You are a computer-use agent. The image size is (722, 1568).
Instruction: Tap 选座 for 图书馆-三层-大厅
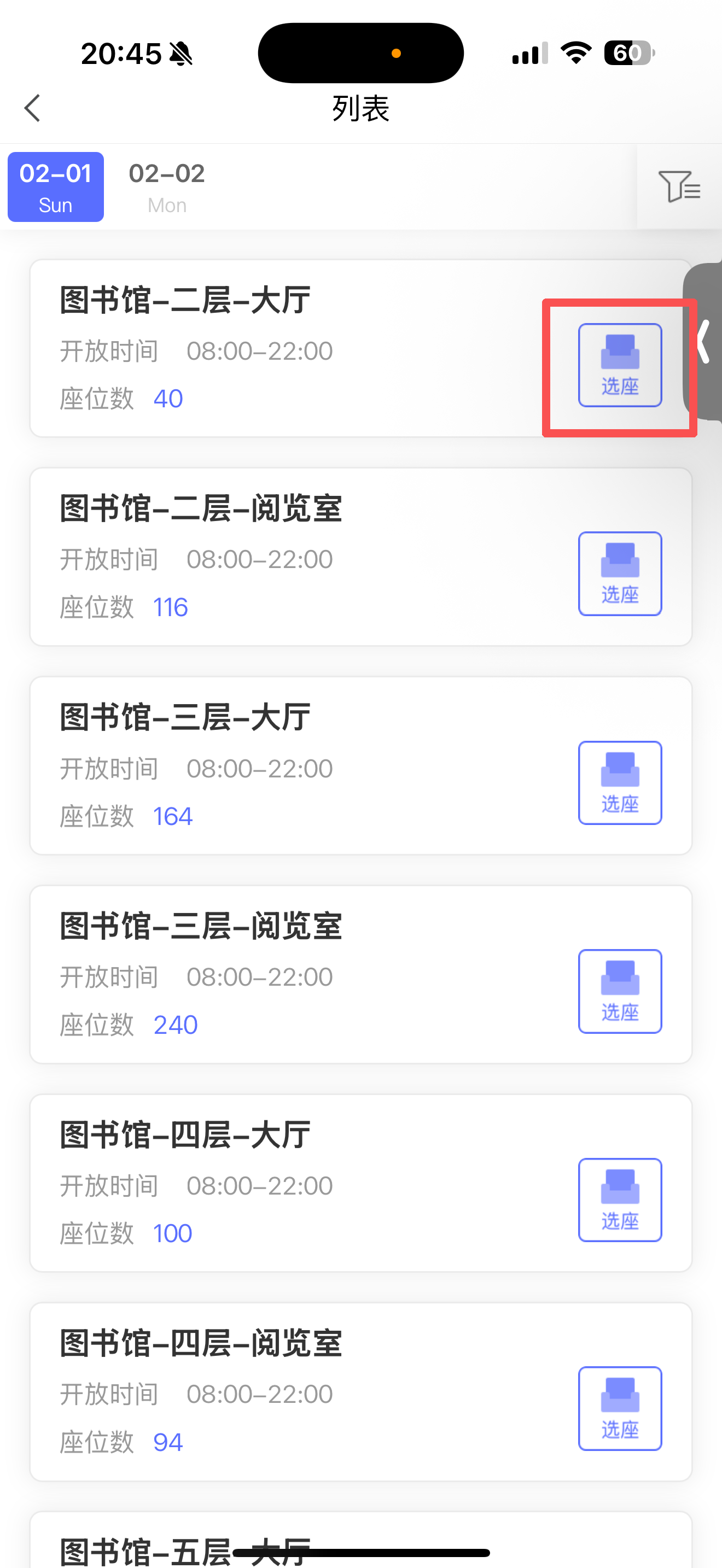[x=620, y=783]
